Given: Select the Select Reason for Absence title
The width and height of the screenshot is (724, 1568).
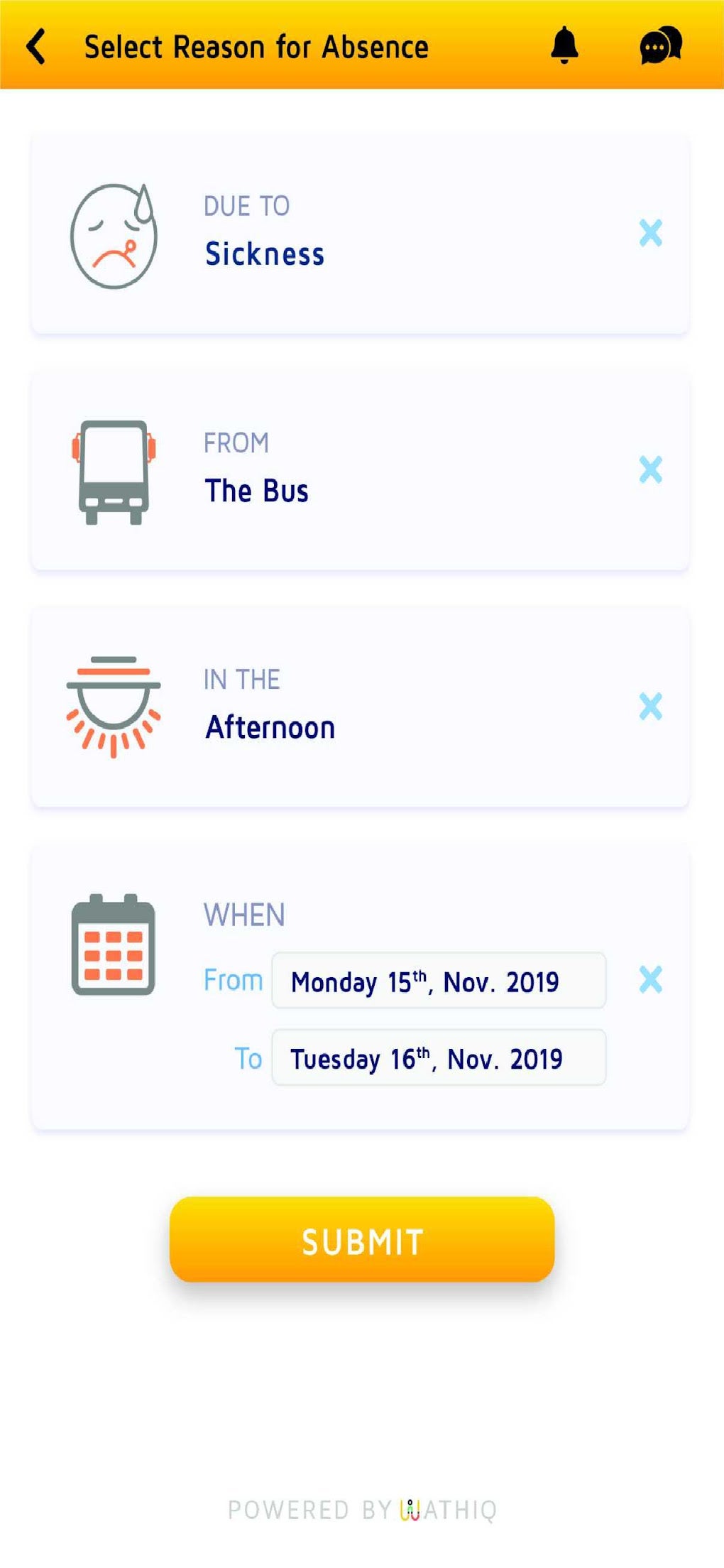Looking at the screenshot, I should (x=256, y=45).
